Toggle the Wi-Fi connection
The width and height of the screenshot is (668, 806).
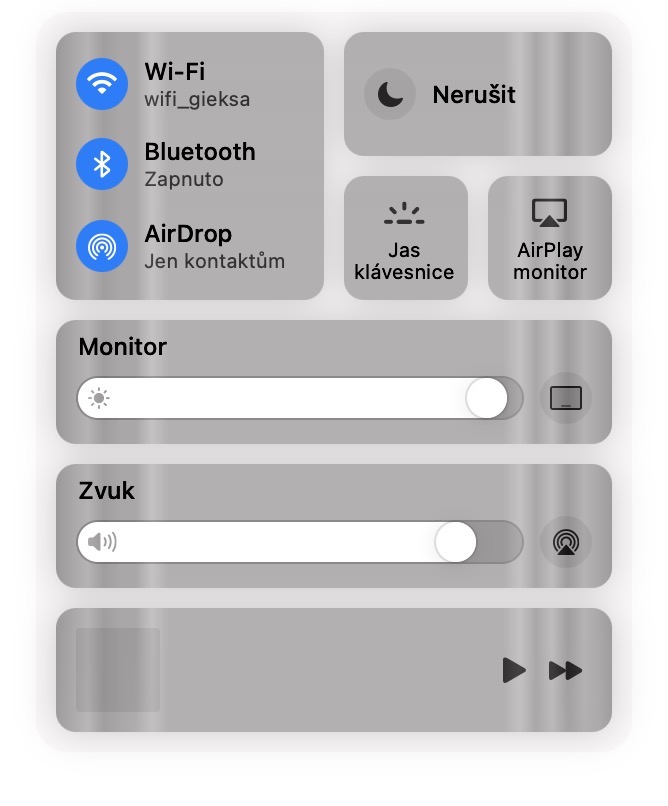tap(102, 84)
